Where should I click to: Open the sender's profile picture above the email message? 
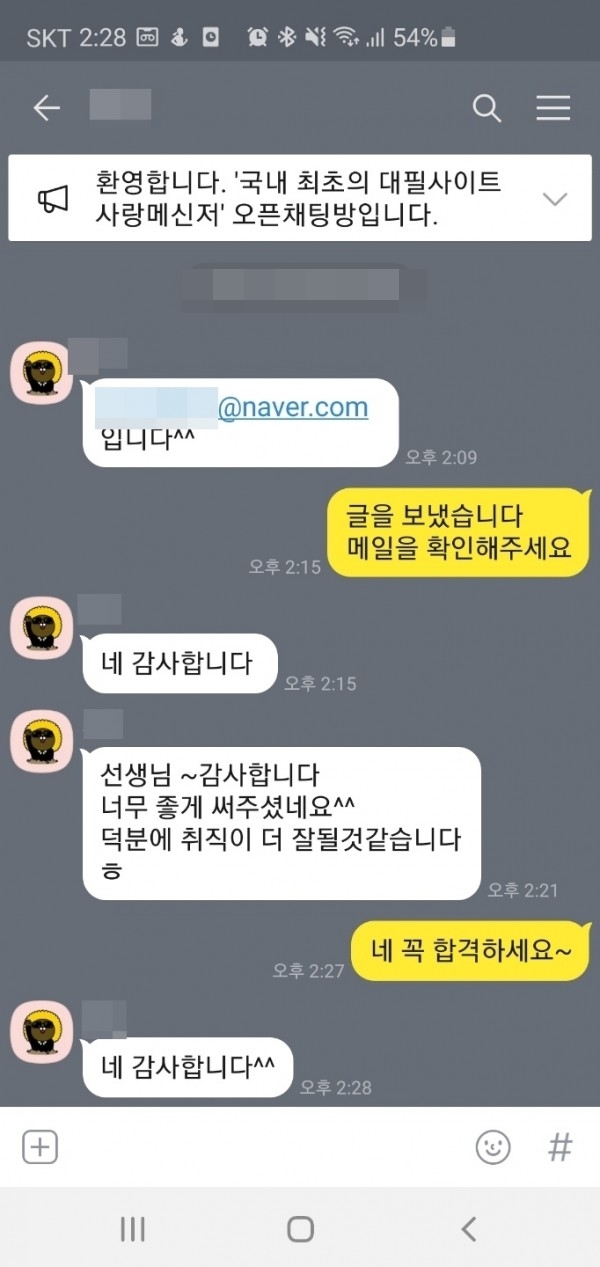click(40, 372)
